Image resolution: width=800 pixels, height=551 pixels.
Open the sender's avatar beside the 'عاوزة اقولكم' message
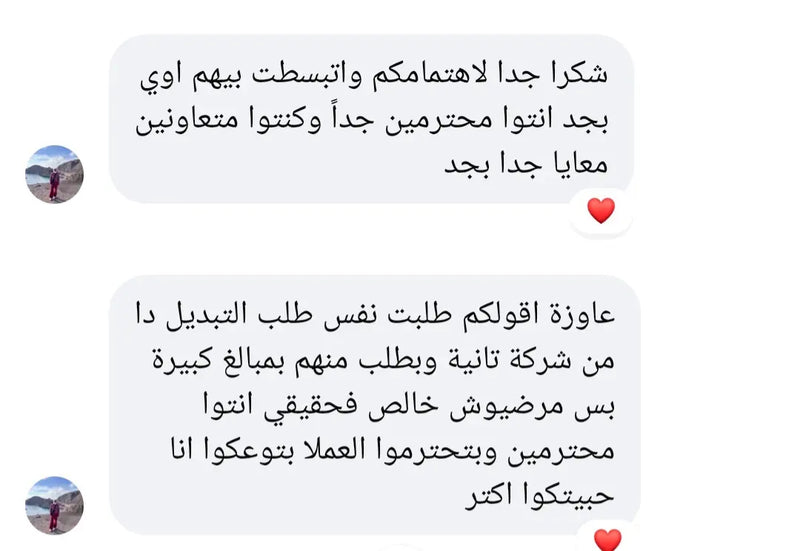click(54, 504)
